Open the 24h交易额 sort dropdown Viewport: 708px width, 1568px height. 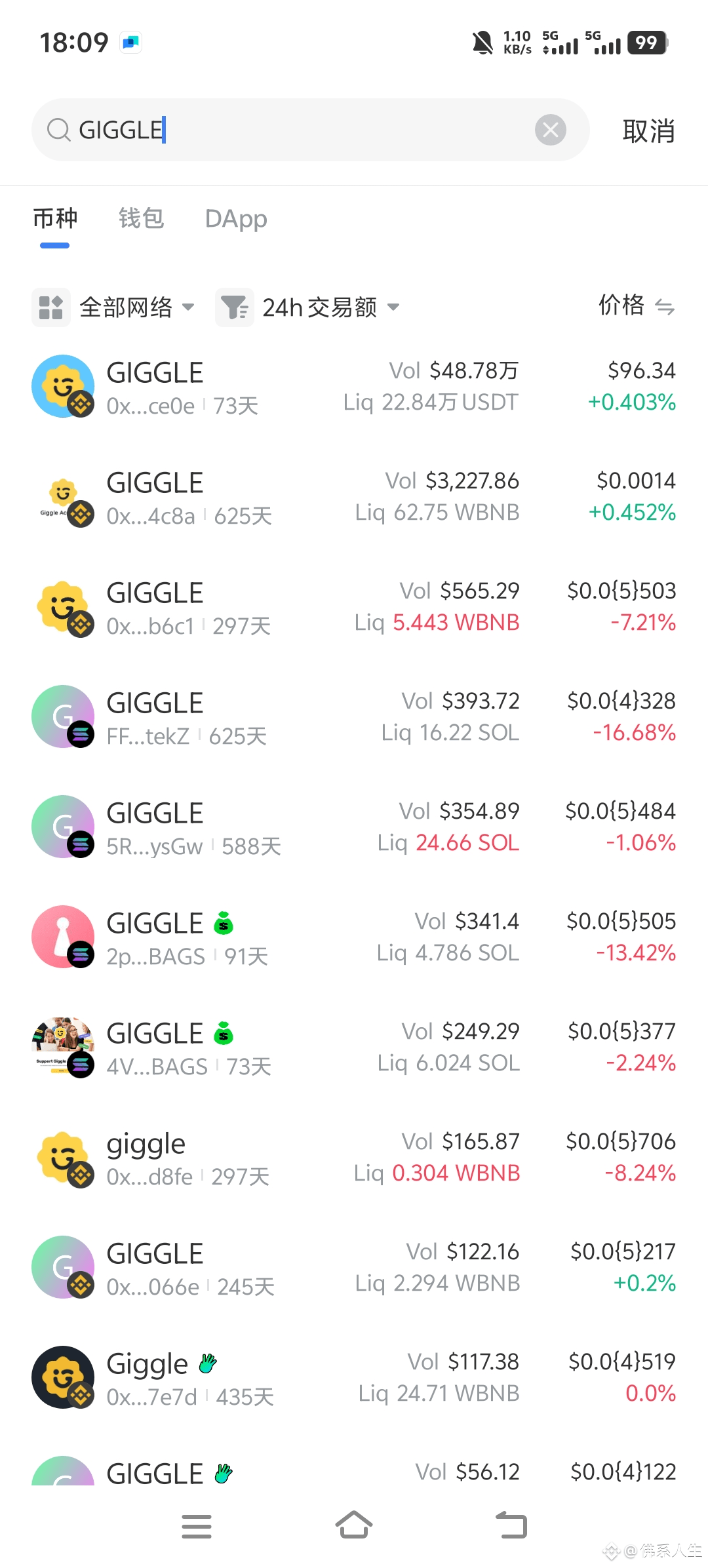tap(308, 307)
